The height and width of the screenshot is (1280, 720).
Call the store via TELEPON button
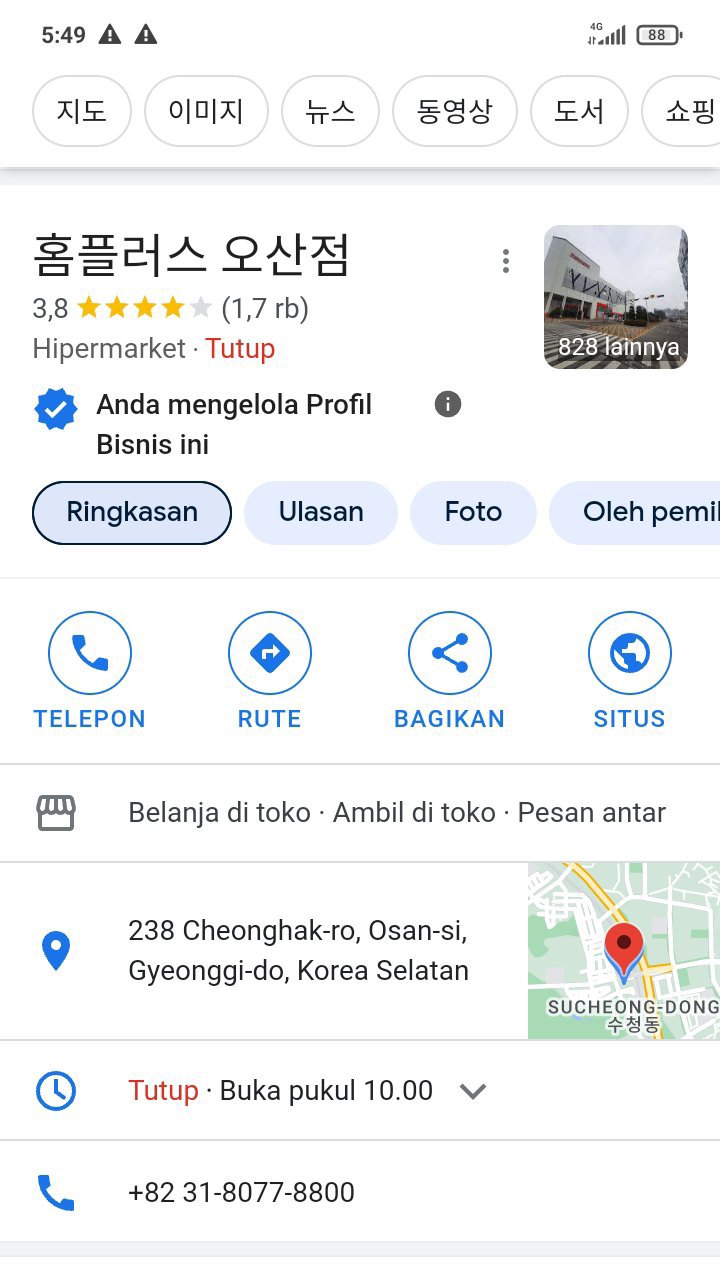90,670
